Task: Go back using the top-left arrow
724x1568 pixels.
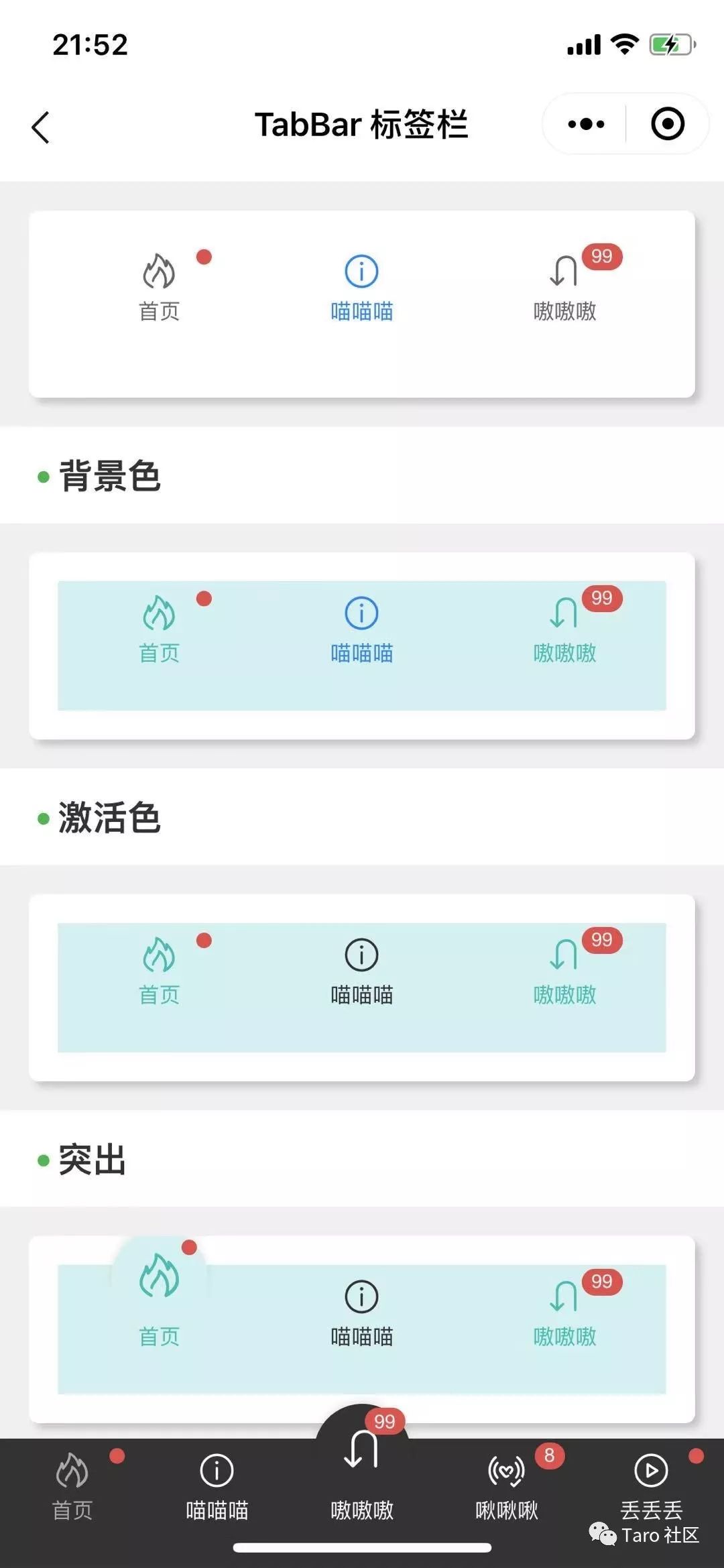Action: [x=41, y=127]
